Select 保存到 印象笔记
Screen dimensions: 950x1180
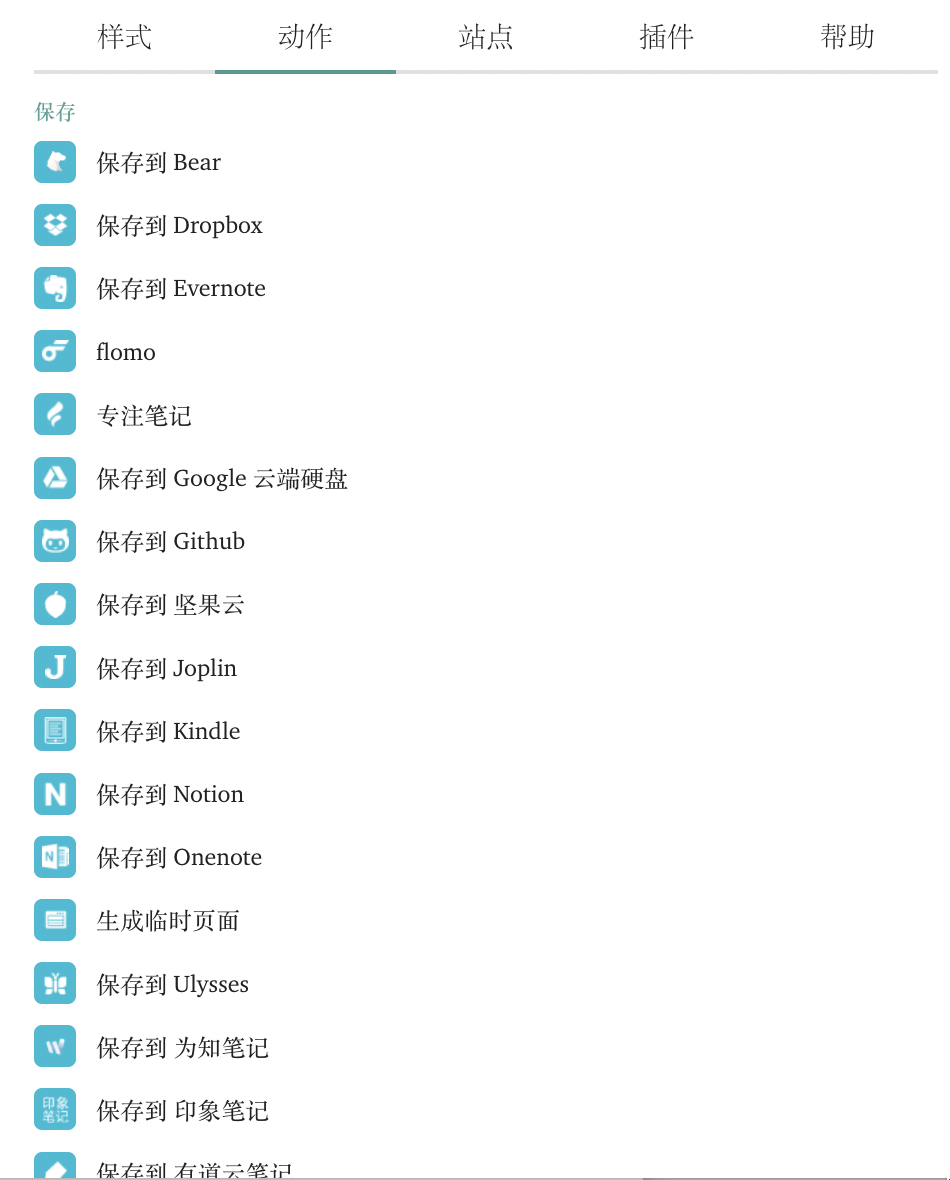(182, 1110)
